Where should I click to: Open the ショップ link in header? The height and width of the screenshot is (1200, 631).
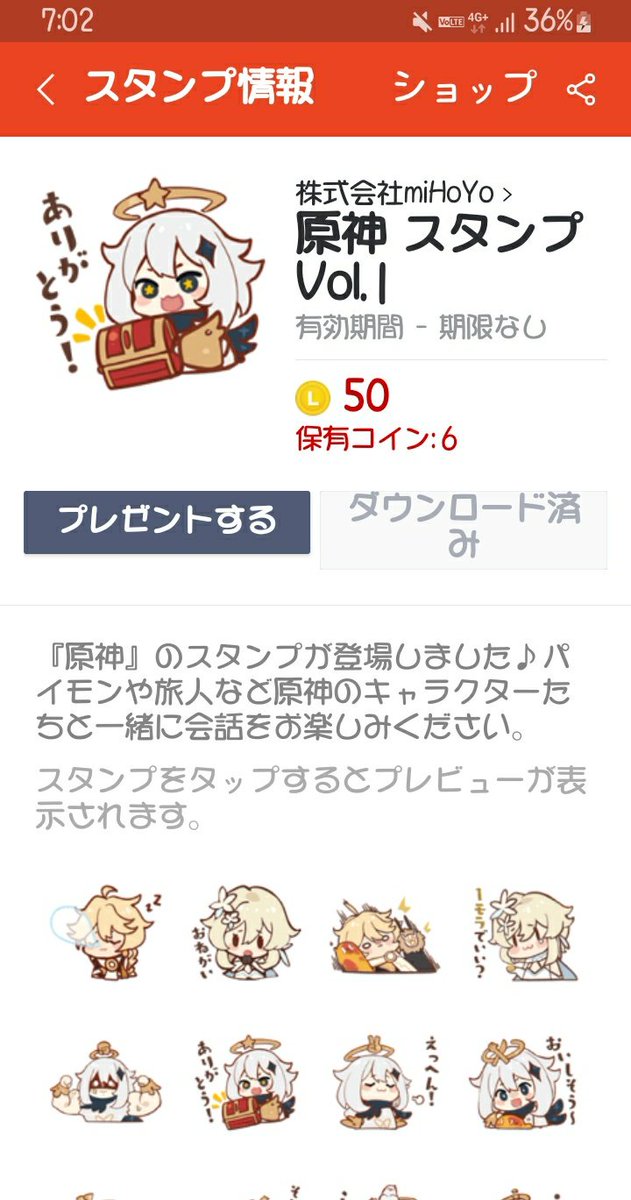[463, 88]
